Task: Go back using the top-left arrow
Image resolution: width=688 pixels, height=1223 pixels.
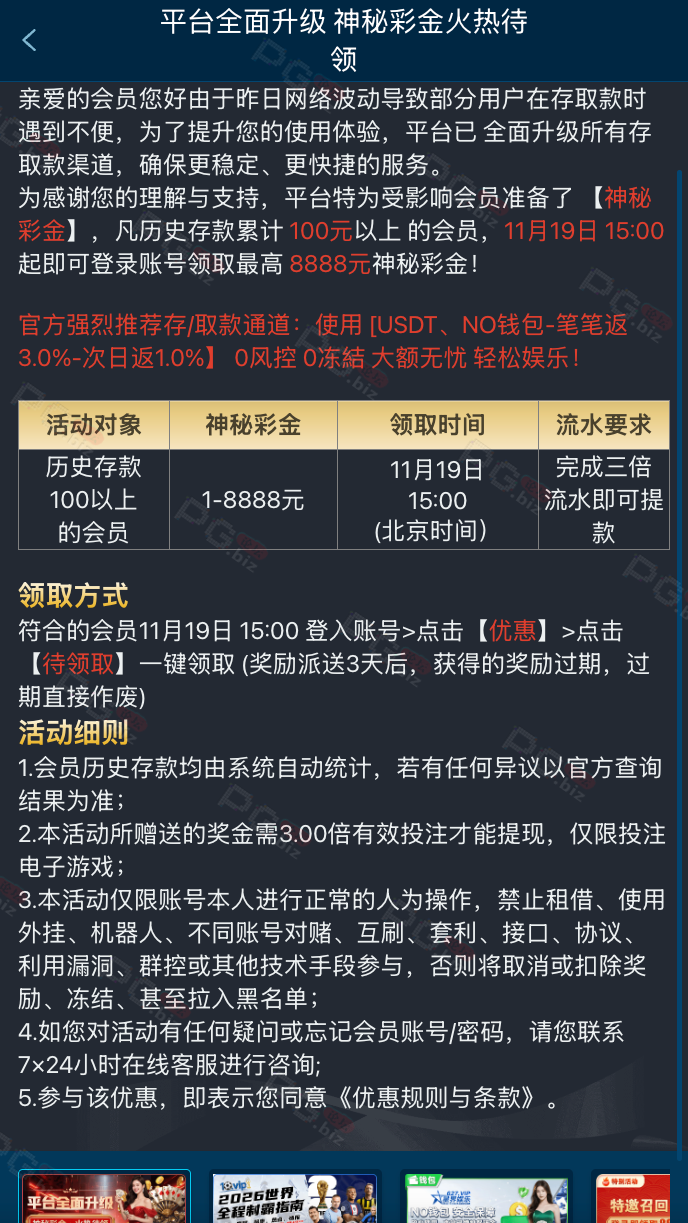Action: click(29, 40)
